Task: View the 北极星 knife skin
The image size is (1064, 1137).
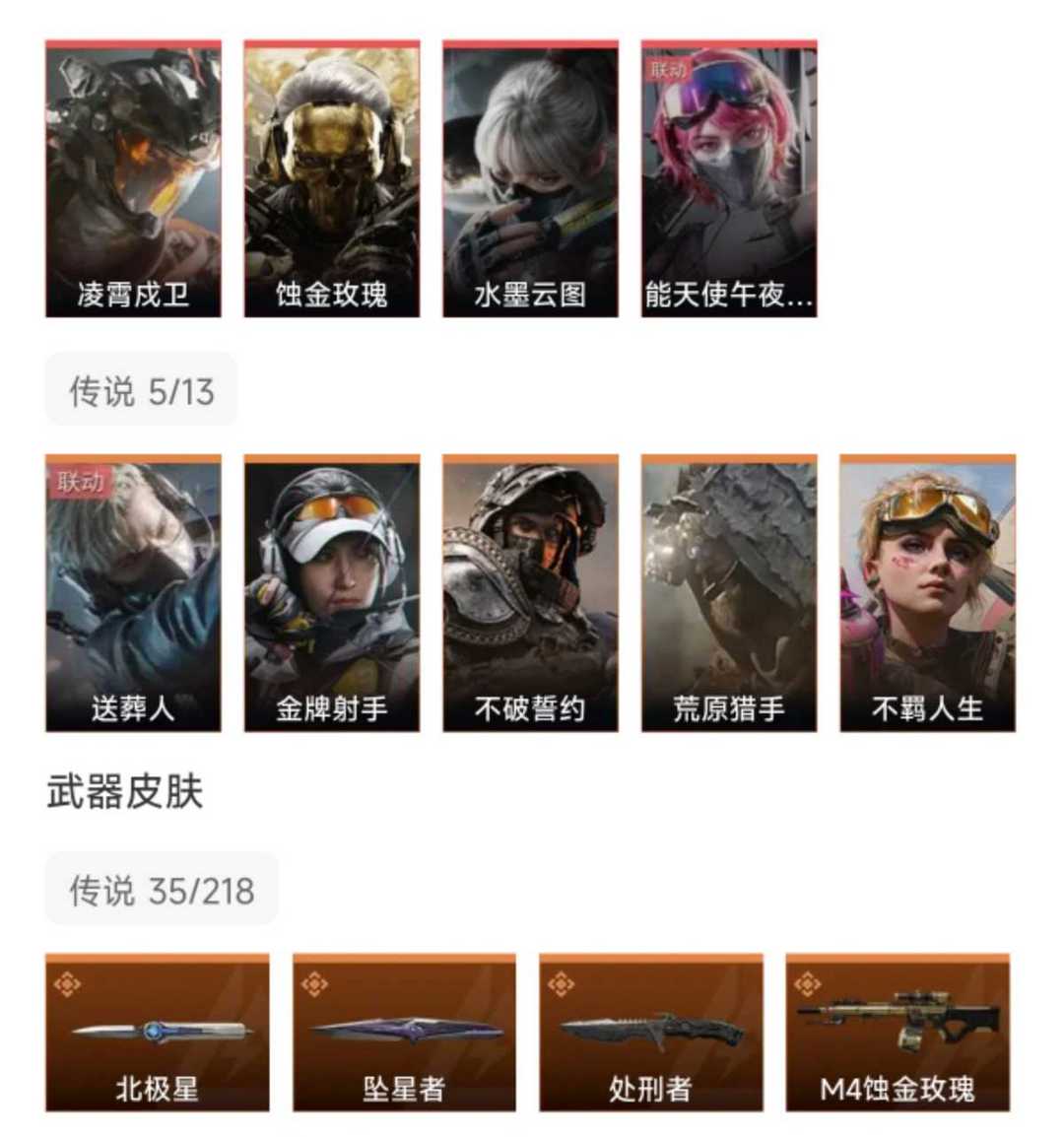Action: click(158, 1033)
